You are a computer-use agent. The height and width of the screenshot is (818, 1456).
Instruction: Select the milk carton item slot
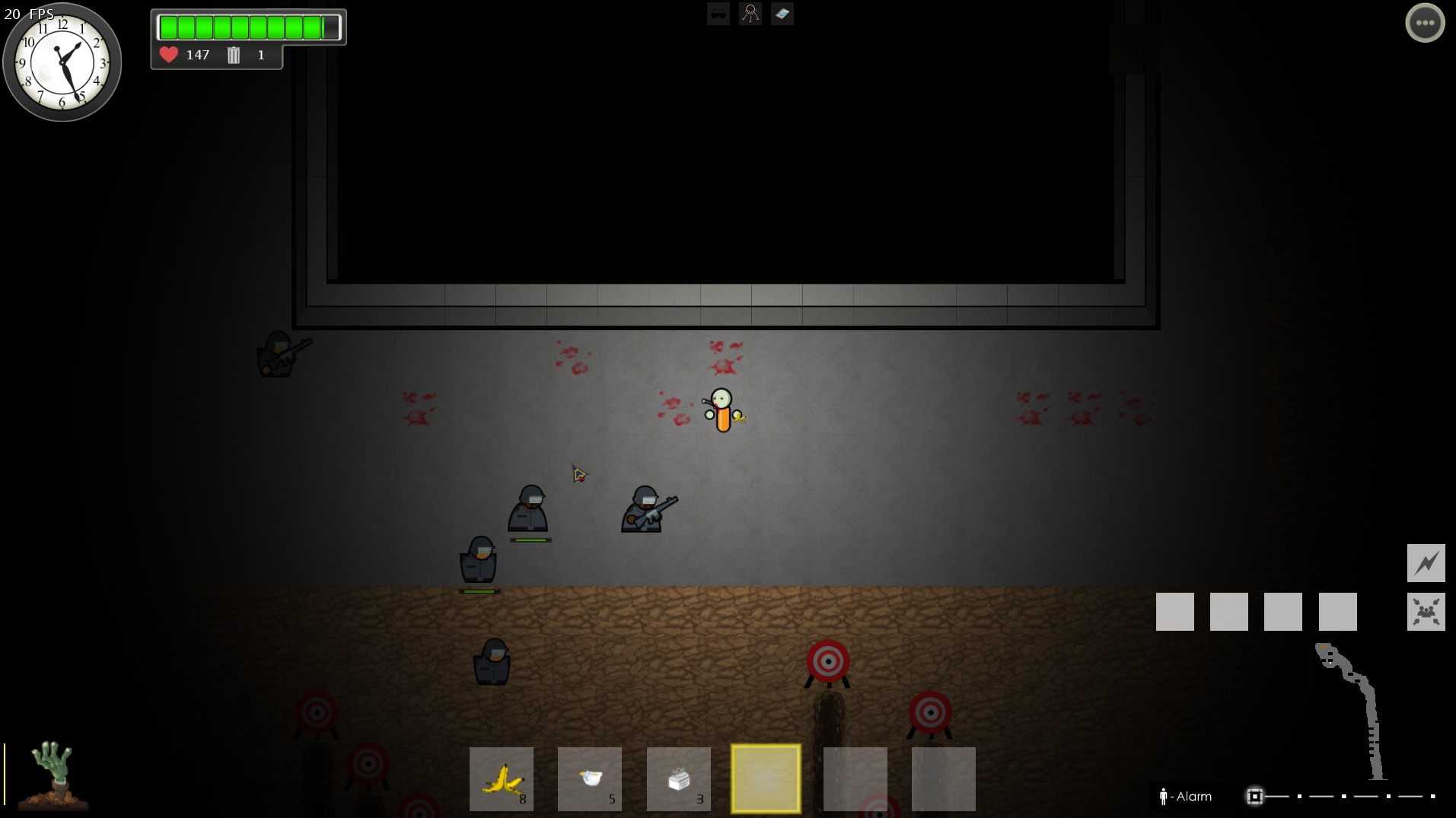coord(678,778)
